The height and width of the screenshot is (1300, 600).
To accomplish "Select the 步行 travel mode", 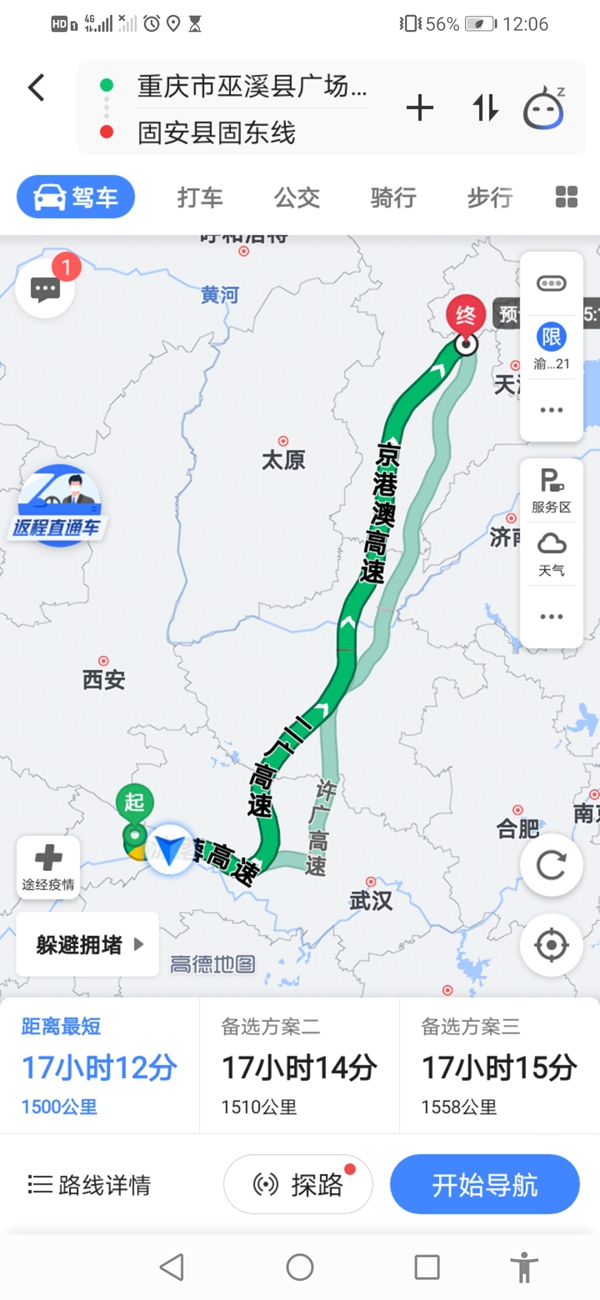I will pyautogui.click(x=489, y=197).
